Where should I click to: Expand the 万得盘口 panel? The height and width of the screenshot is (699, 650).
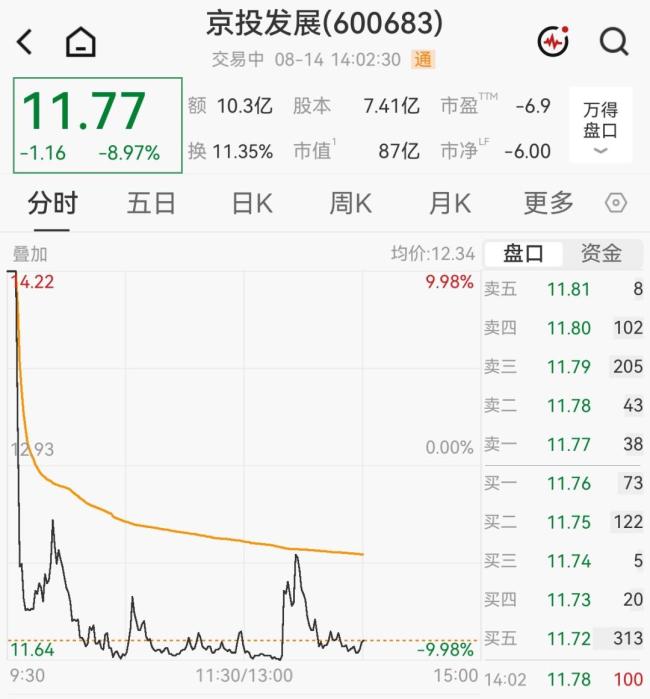(x=601, y=125)
